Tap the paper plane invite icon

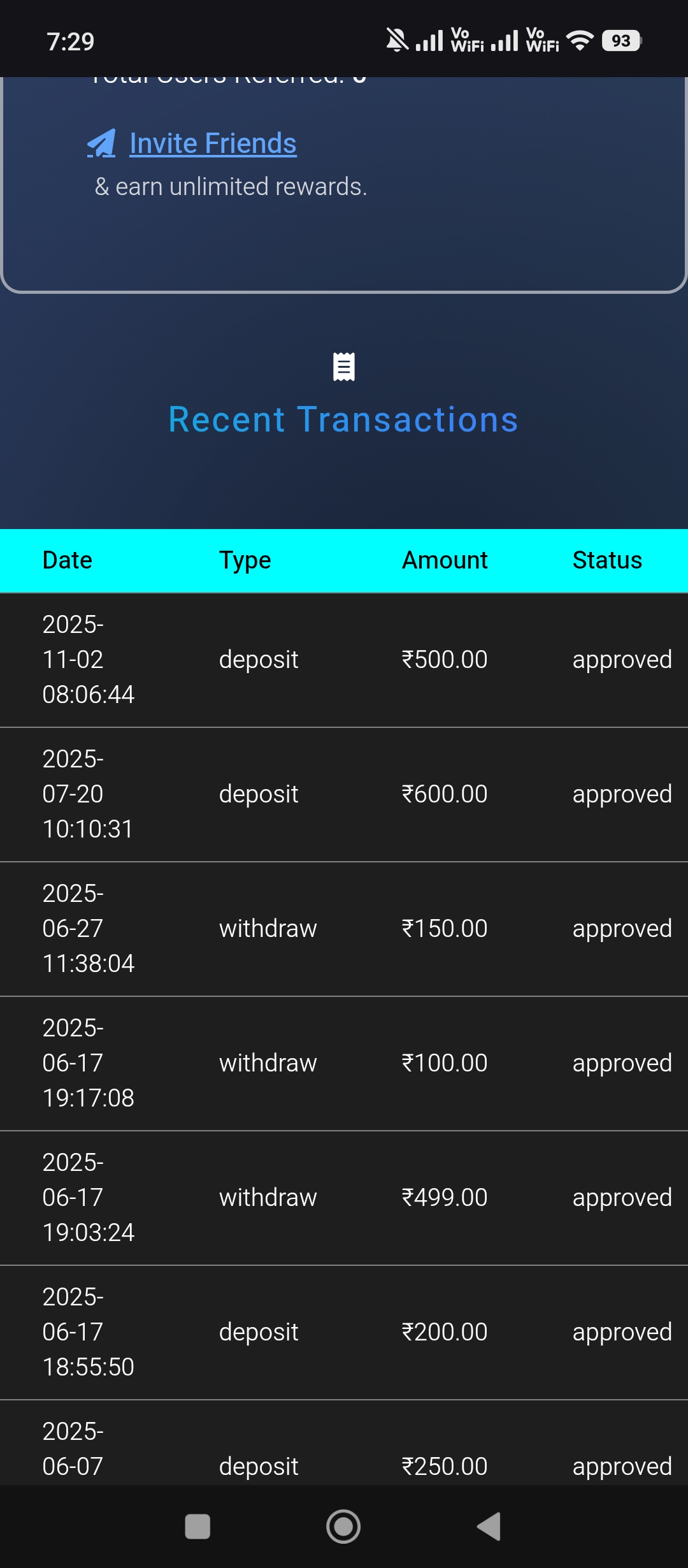102,142
